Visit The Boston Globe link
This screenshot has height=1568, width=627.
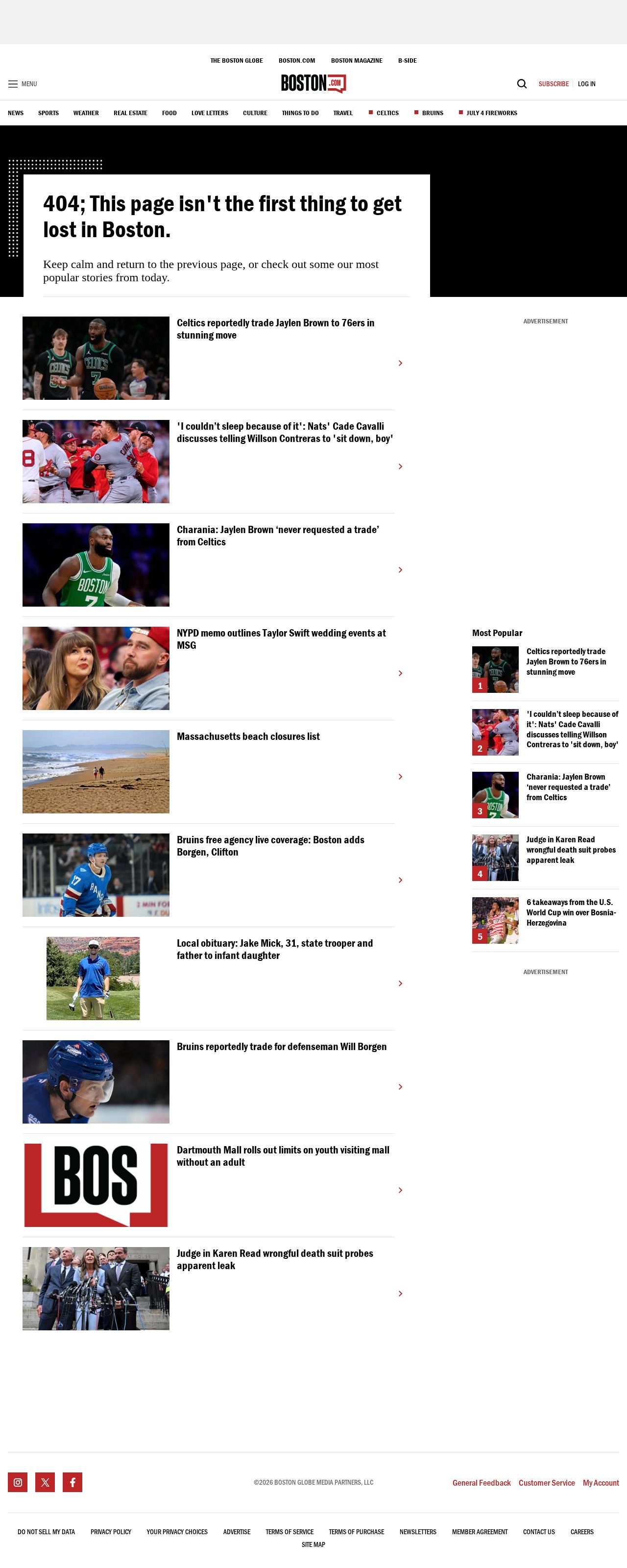pos(236,61)
